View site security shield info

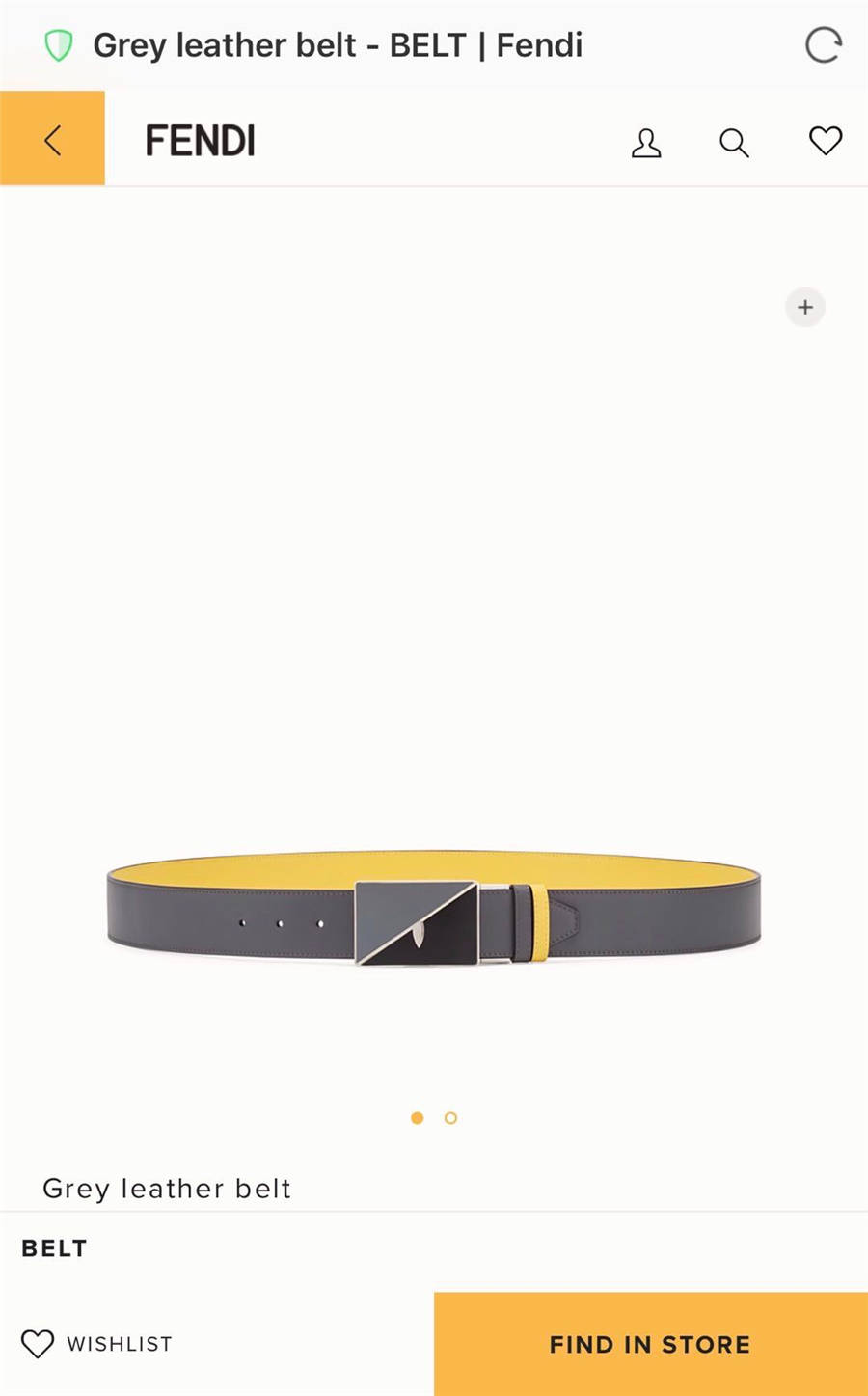pos(59,45)
